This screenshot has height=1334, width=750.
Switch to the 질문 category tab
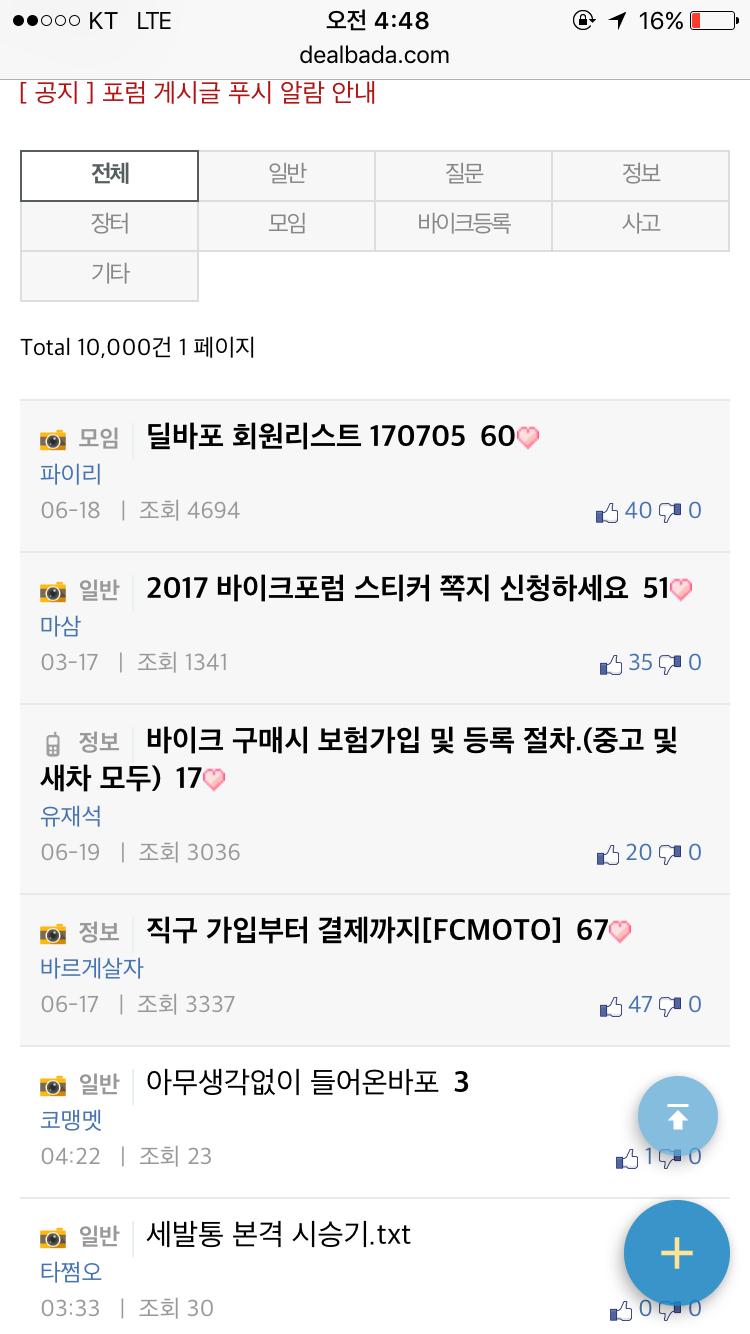click(464, 175)
